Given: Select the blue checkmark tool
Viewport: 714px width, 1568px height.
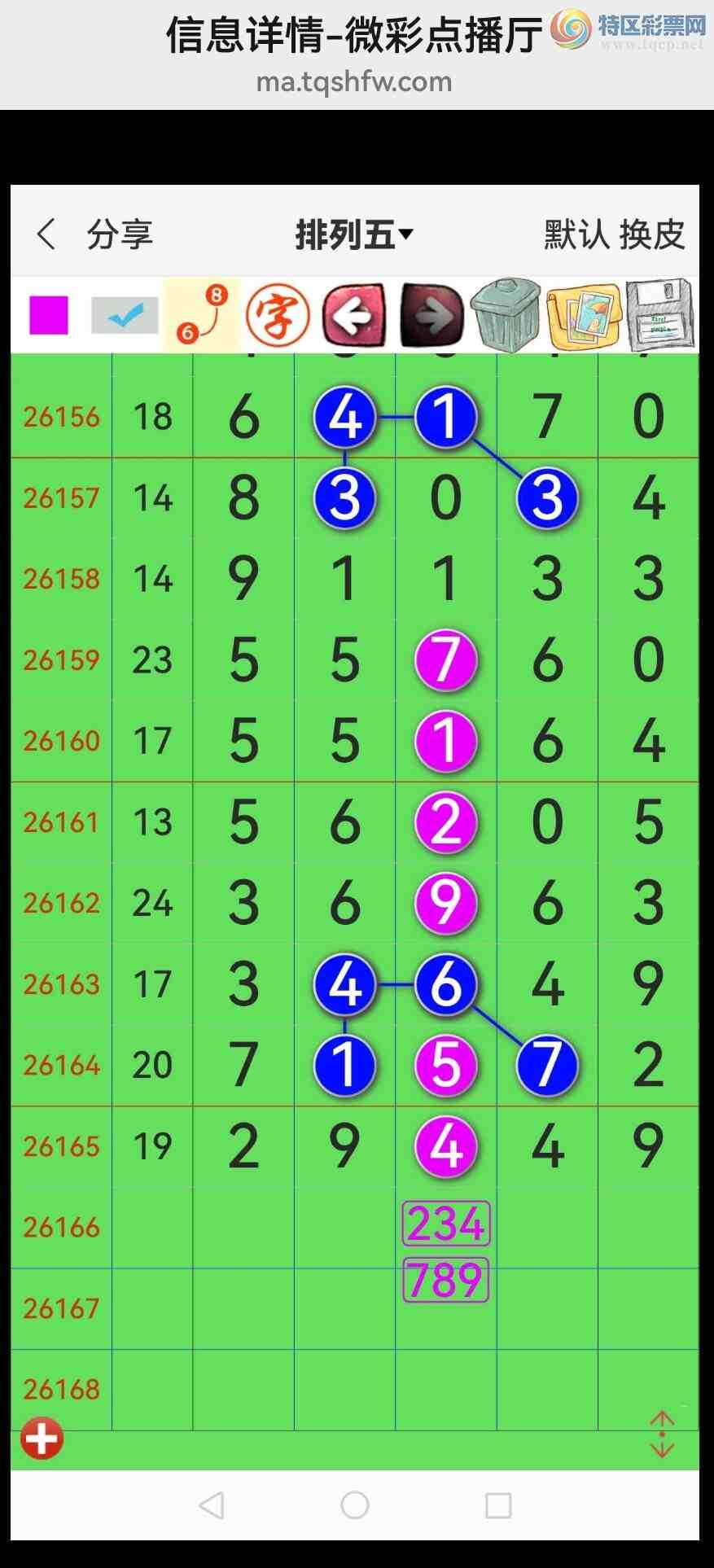Looking at the screenshot, I should coord(125,315).
